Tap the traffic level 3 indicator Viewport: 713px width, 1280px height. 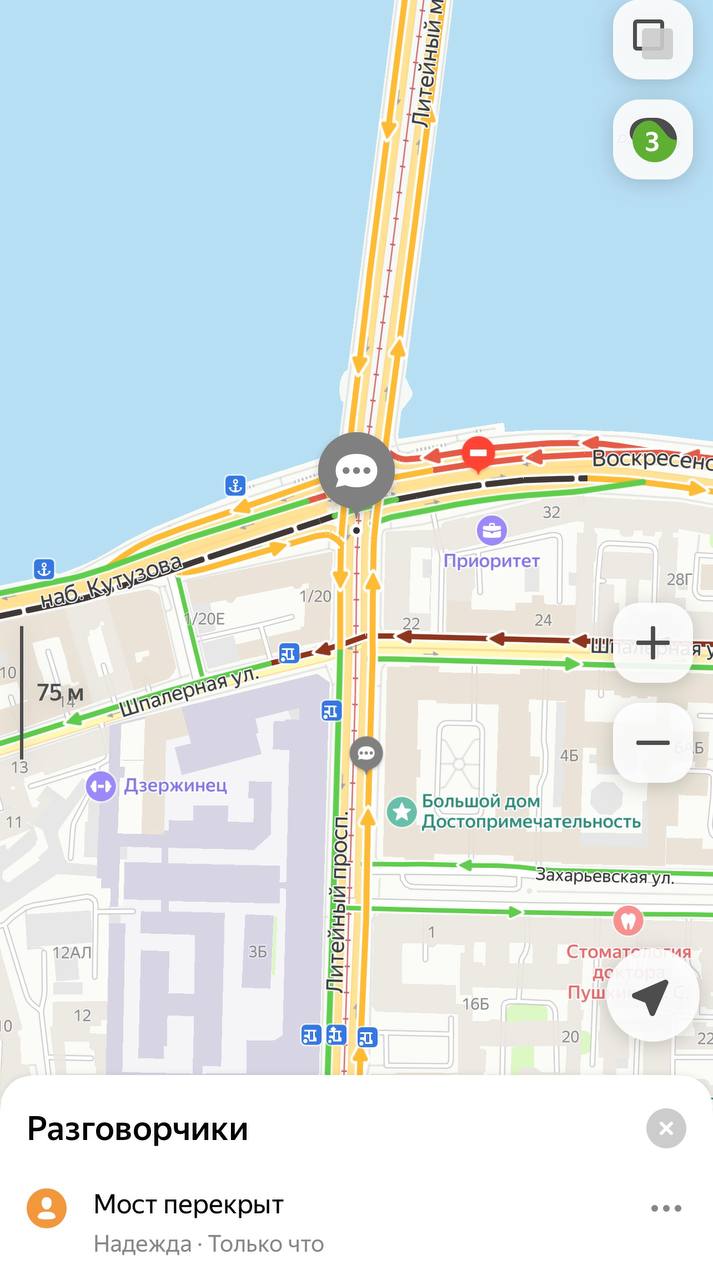(652, 140)
